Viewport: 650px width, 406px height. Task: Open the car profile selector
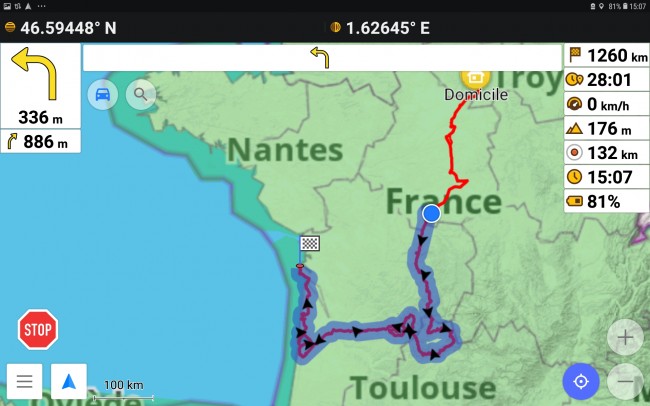[x=102, y=96]
